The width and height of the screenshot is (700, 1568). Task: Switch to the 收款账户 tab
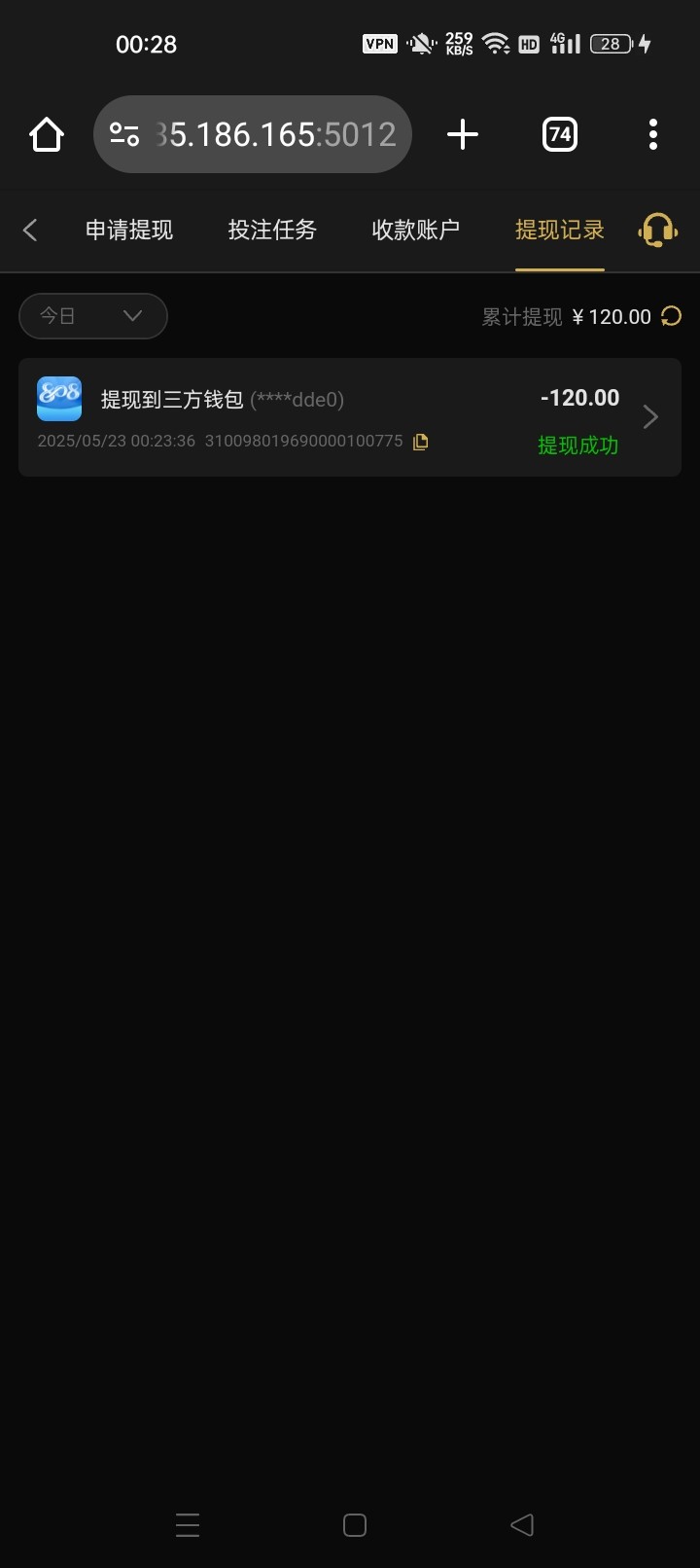pyautogui.click(x=415, y=230)
